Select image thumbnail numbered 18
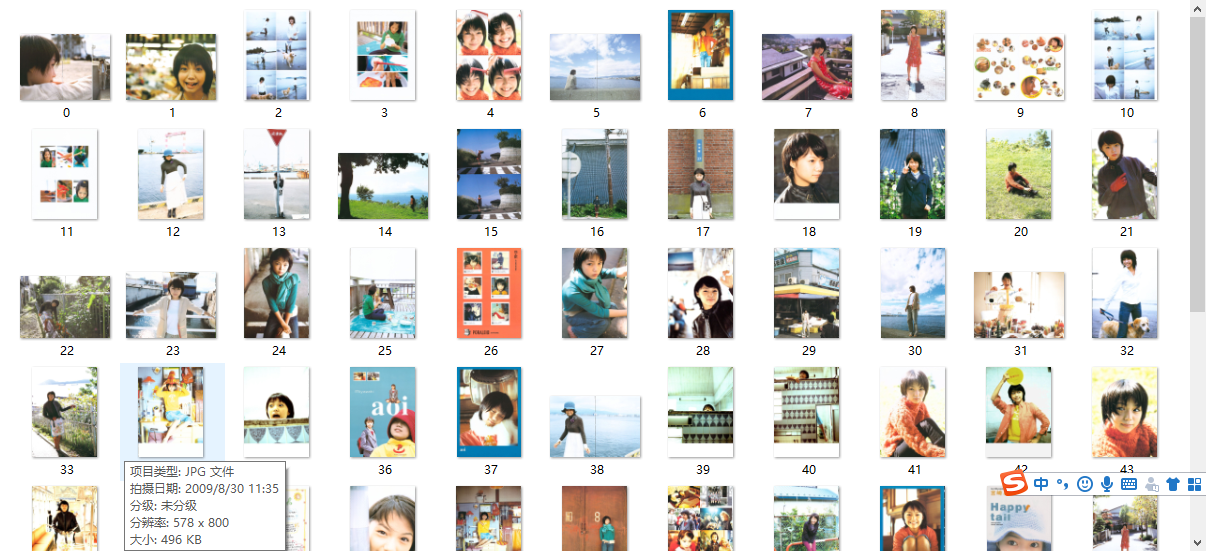 coord(807,166)
